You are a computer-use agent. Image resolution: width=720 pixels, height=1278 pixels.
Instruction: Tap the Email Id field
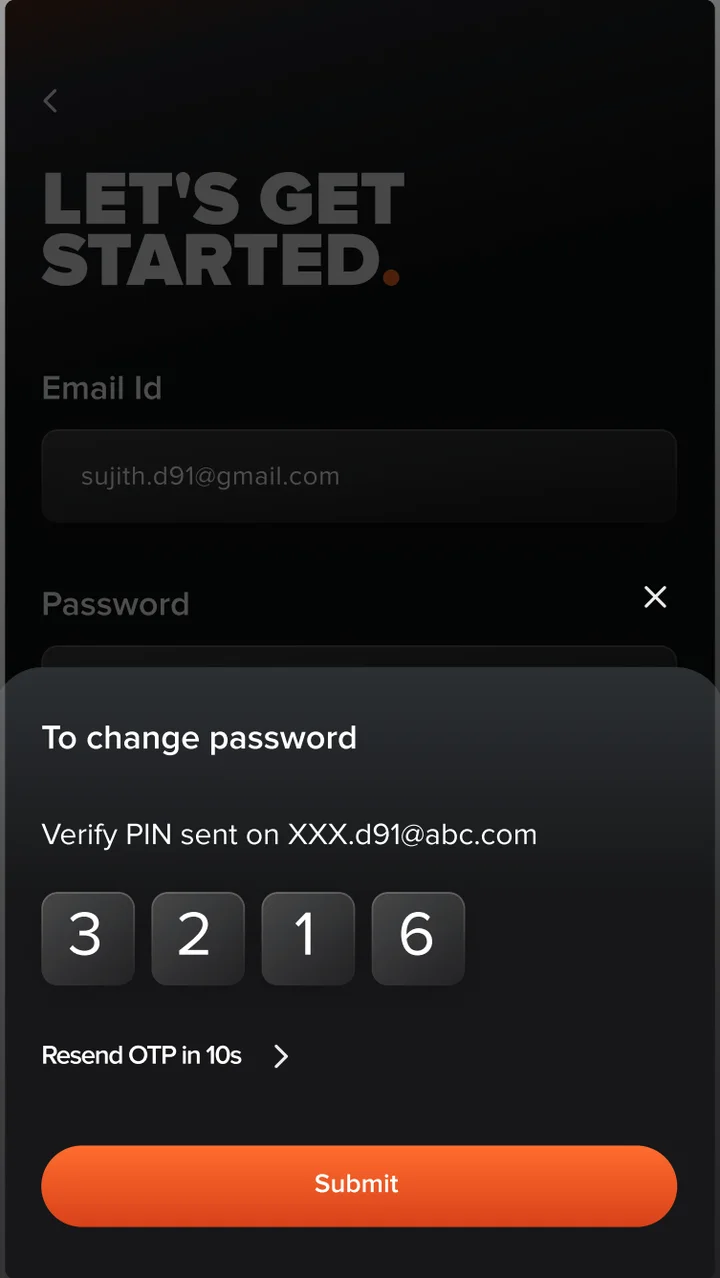(x=359, y=476)
